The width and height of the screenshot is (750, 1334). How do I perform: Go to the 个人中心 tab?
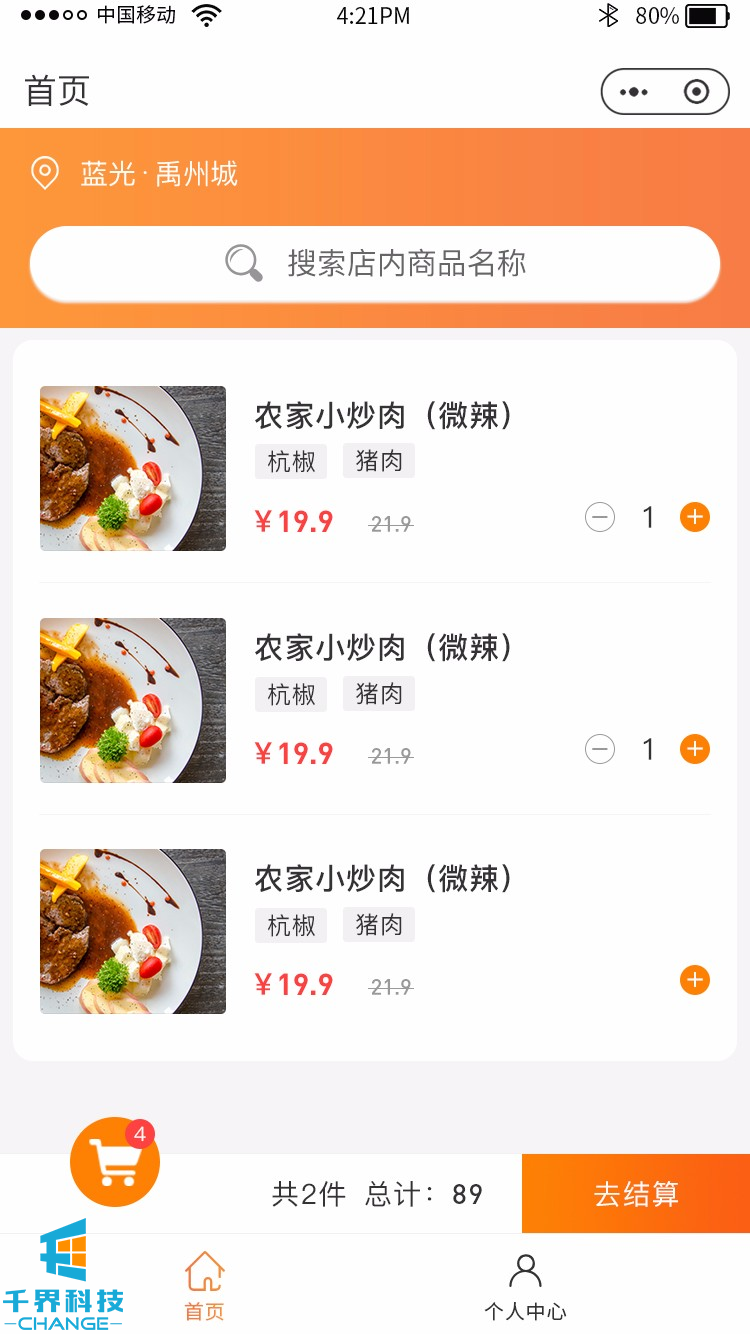[525, 1286]
